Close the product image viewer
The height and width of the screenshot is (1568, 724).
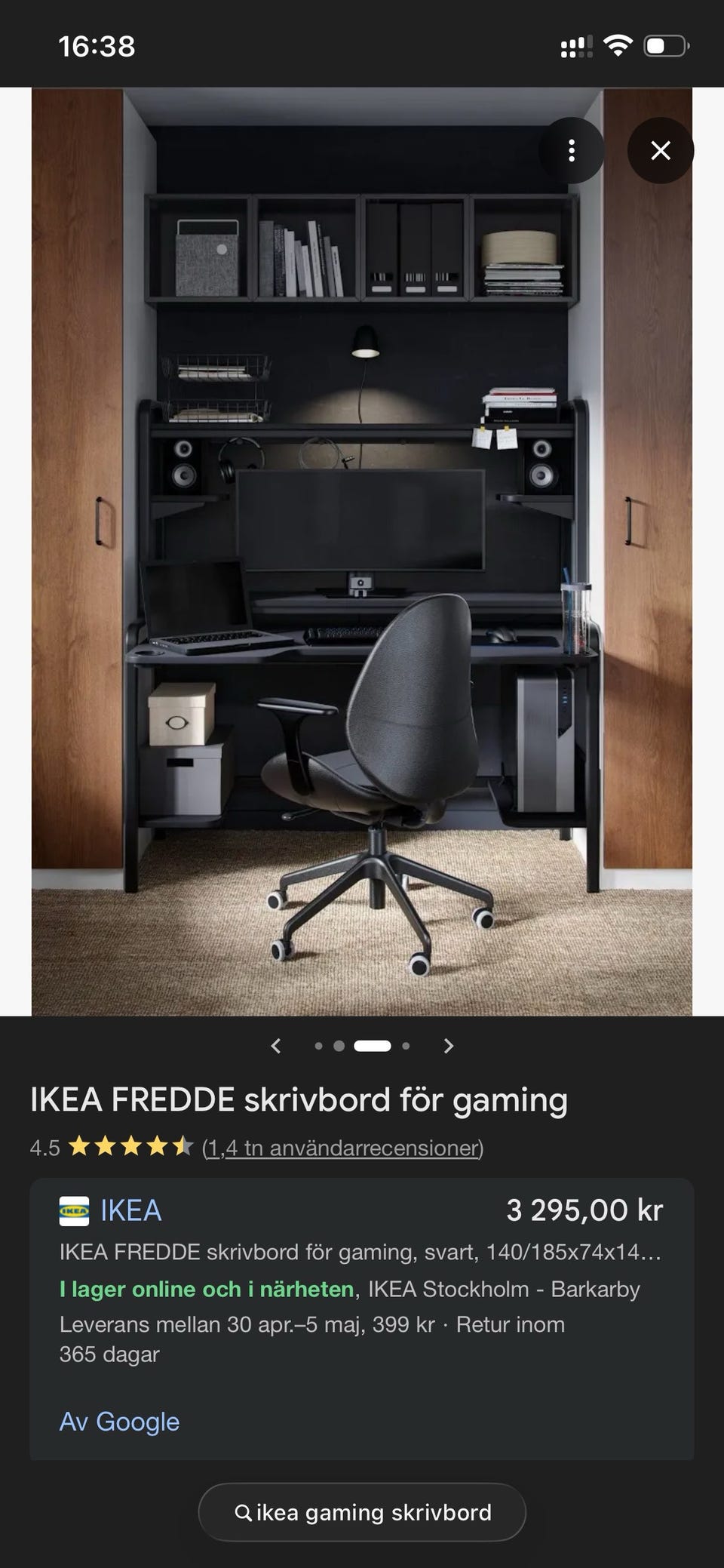(x=660, y=151)
